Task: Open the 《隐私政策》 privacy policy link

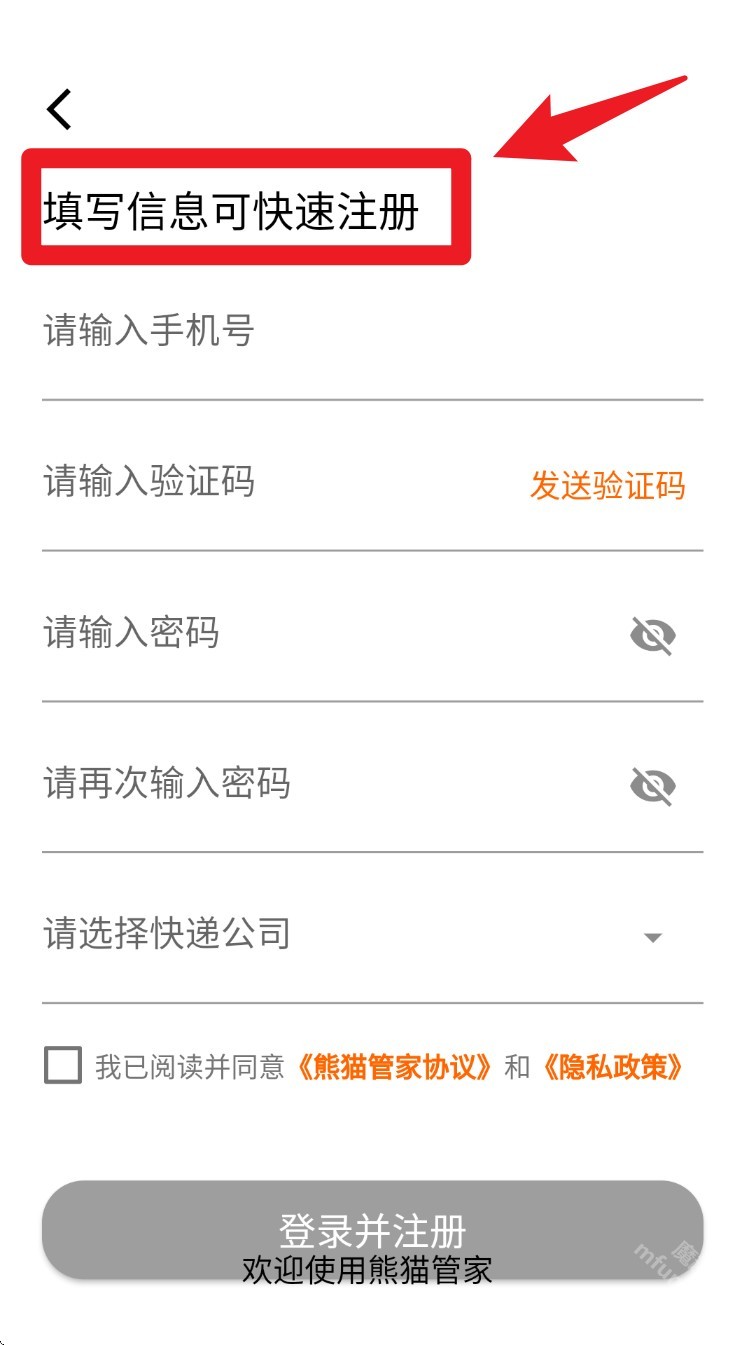Action: (613, 1067)
